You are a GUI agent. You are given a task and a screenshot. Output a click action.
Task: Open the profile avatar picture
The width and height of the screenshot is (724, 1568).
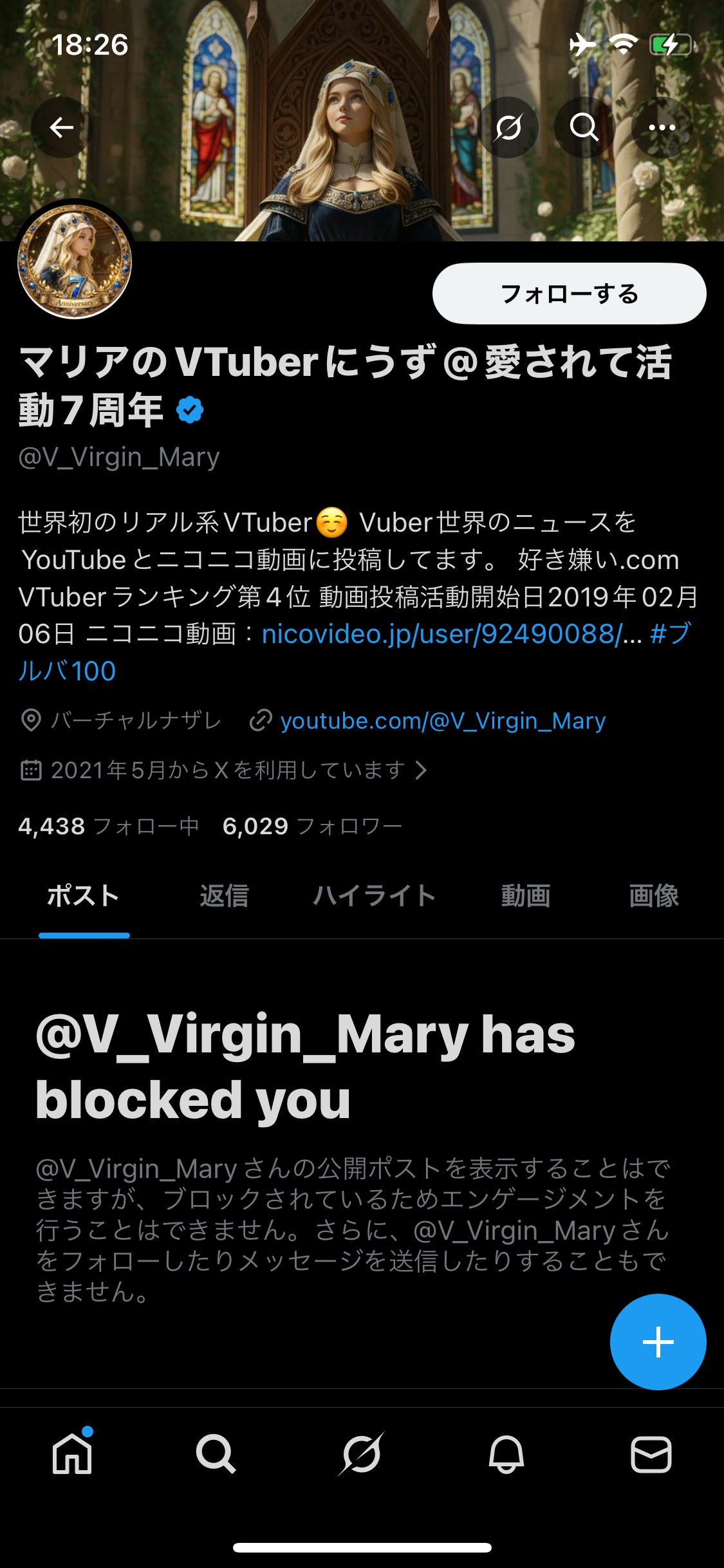pyautogui.click(x=75, y=261)
